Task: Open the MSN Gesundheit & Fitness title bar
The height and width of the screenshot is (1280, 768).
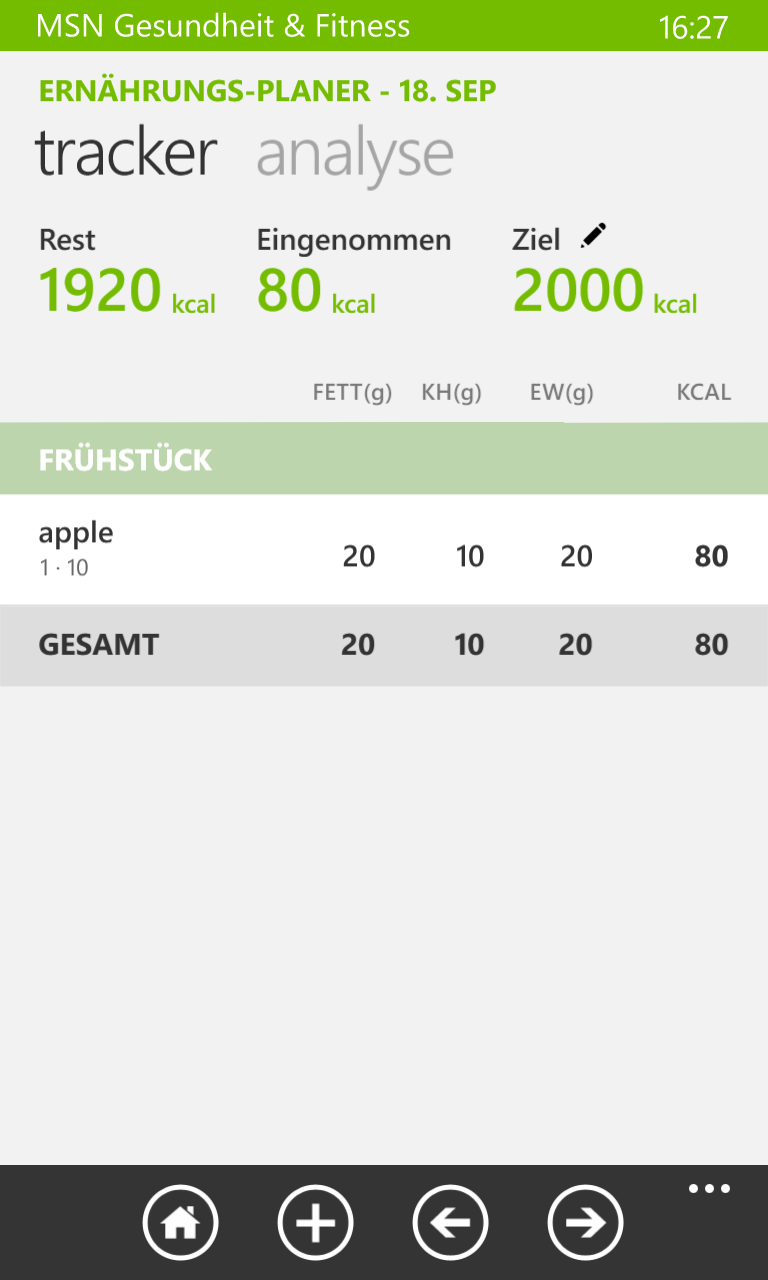Action: coord(224,26)
